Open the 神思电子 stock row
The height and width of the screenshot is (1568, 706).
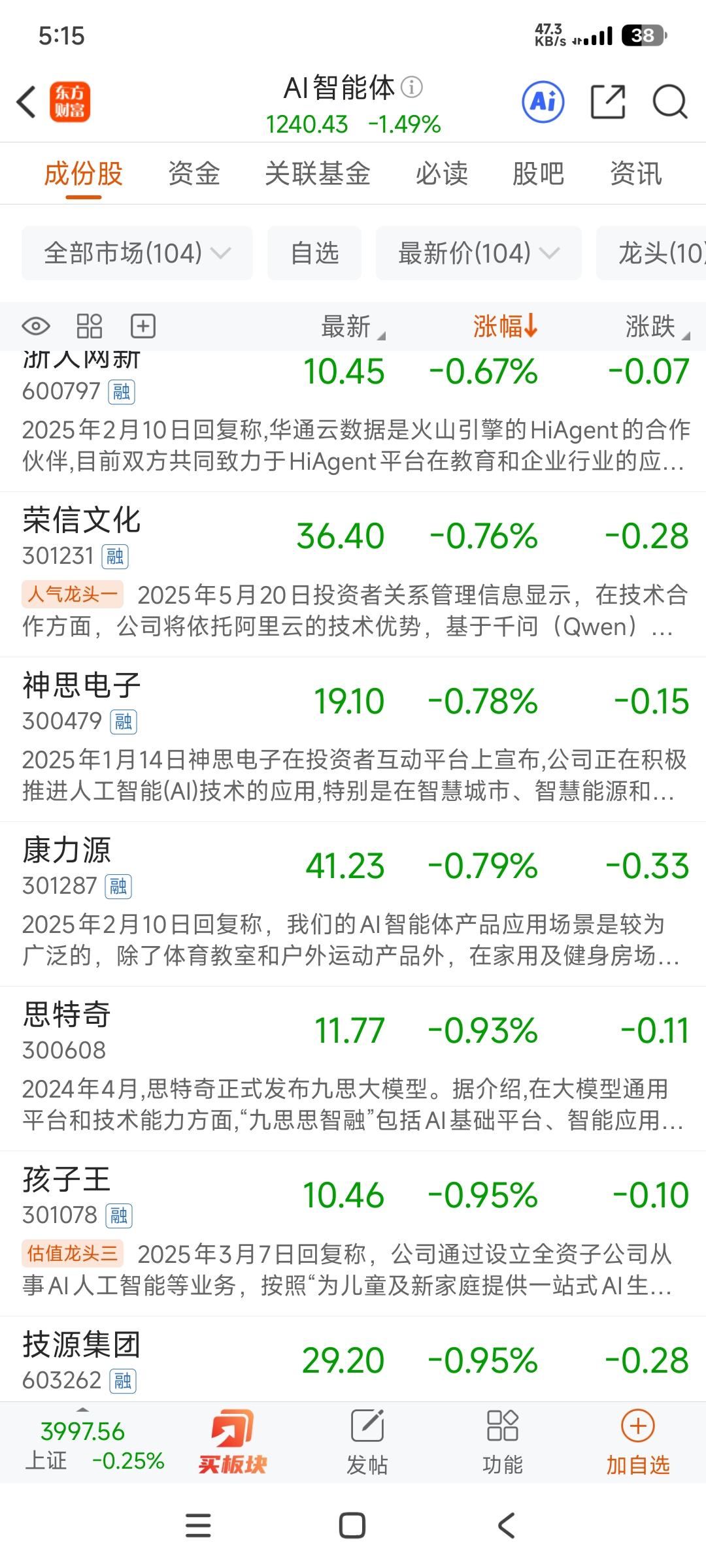pyautogui.click(x=353, y=739)
